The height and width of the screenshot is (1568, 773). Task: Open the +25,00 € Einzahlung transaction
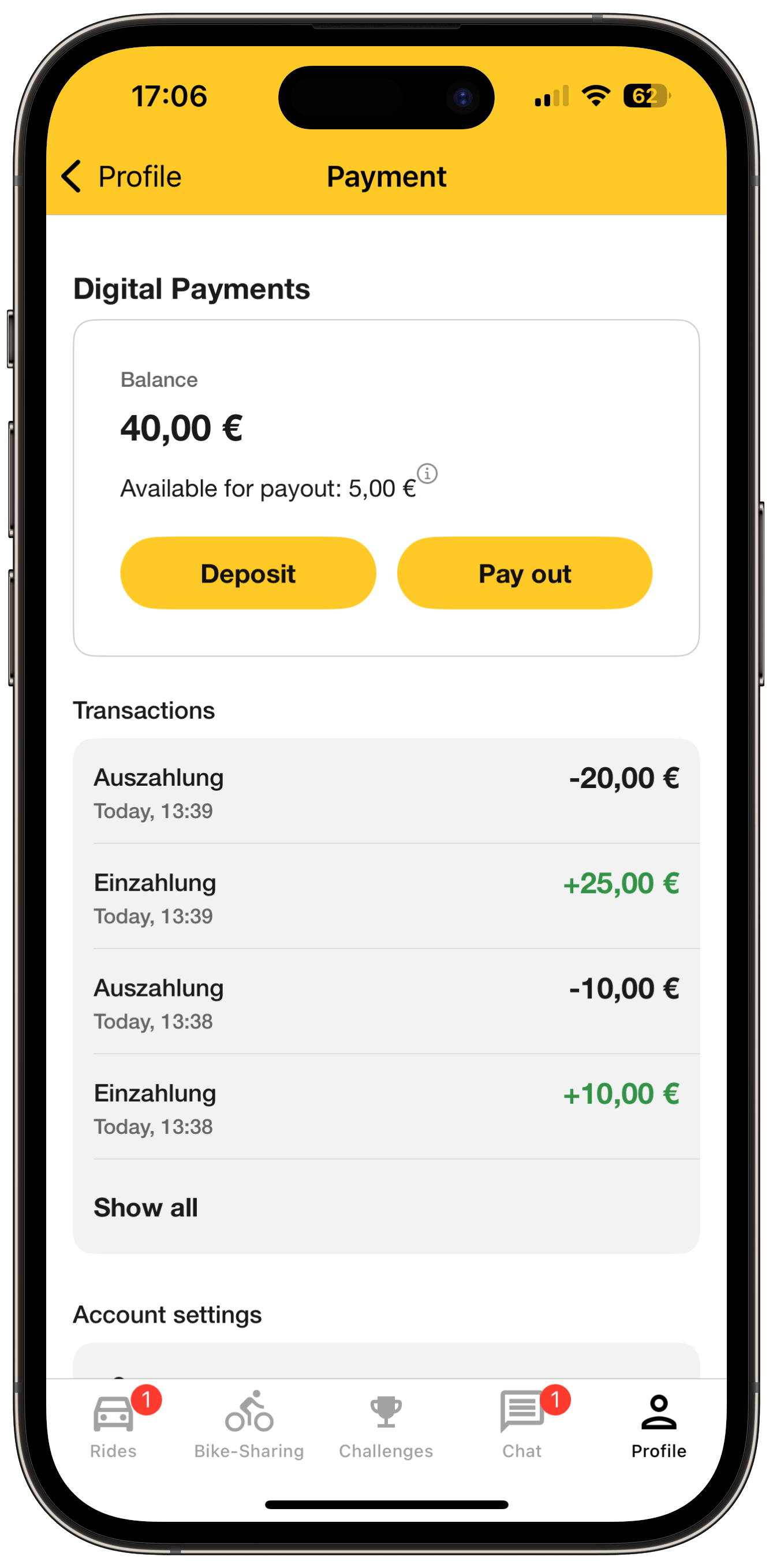point(386,897)
